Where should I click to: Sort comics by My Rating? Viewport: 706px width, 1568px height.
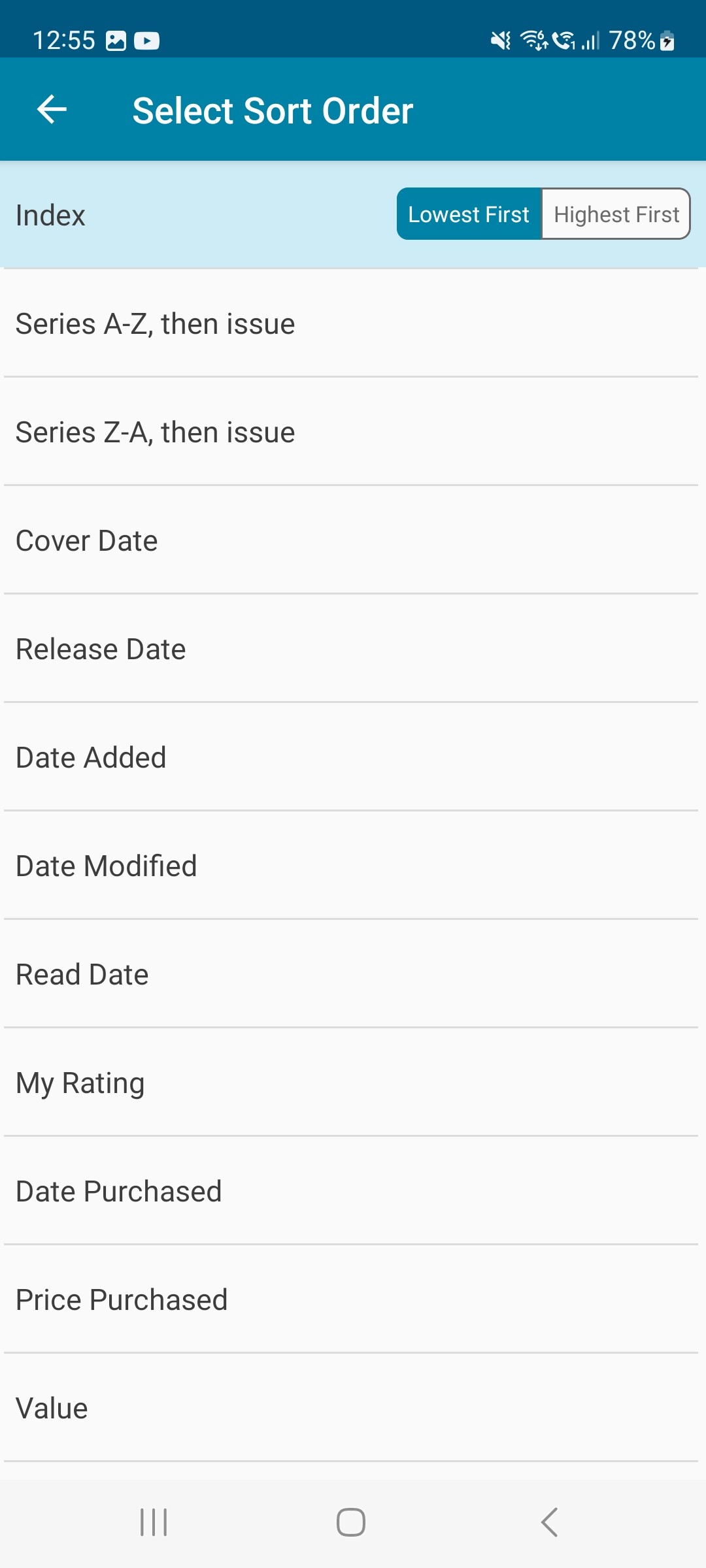tap(353, 1083)
